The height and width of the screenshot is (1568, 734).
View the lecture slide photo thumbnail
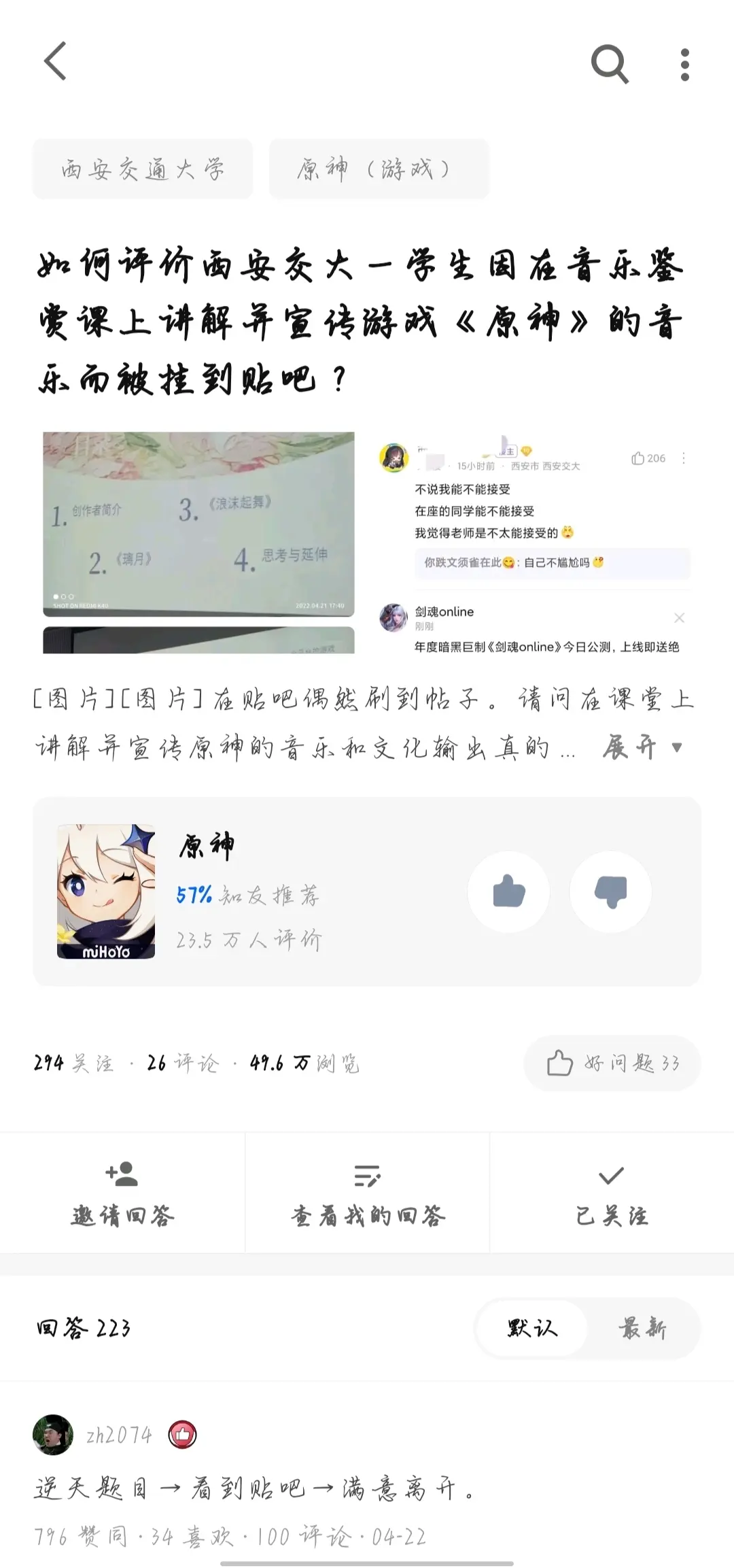pyautogui.click(x=198, y=542)
